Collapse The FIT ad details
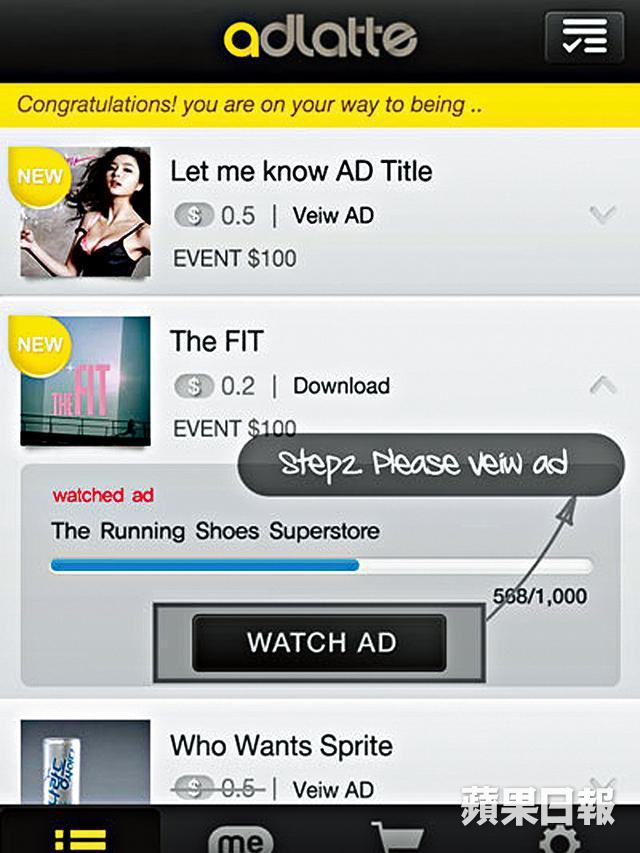The height and width of the screenshot is (853, 640). tap(602, 385)
